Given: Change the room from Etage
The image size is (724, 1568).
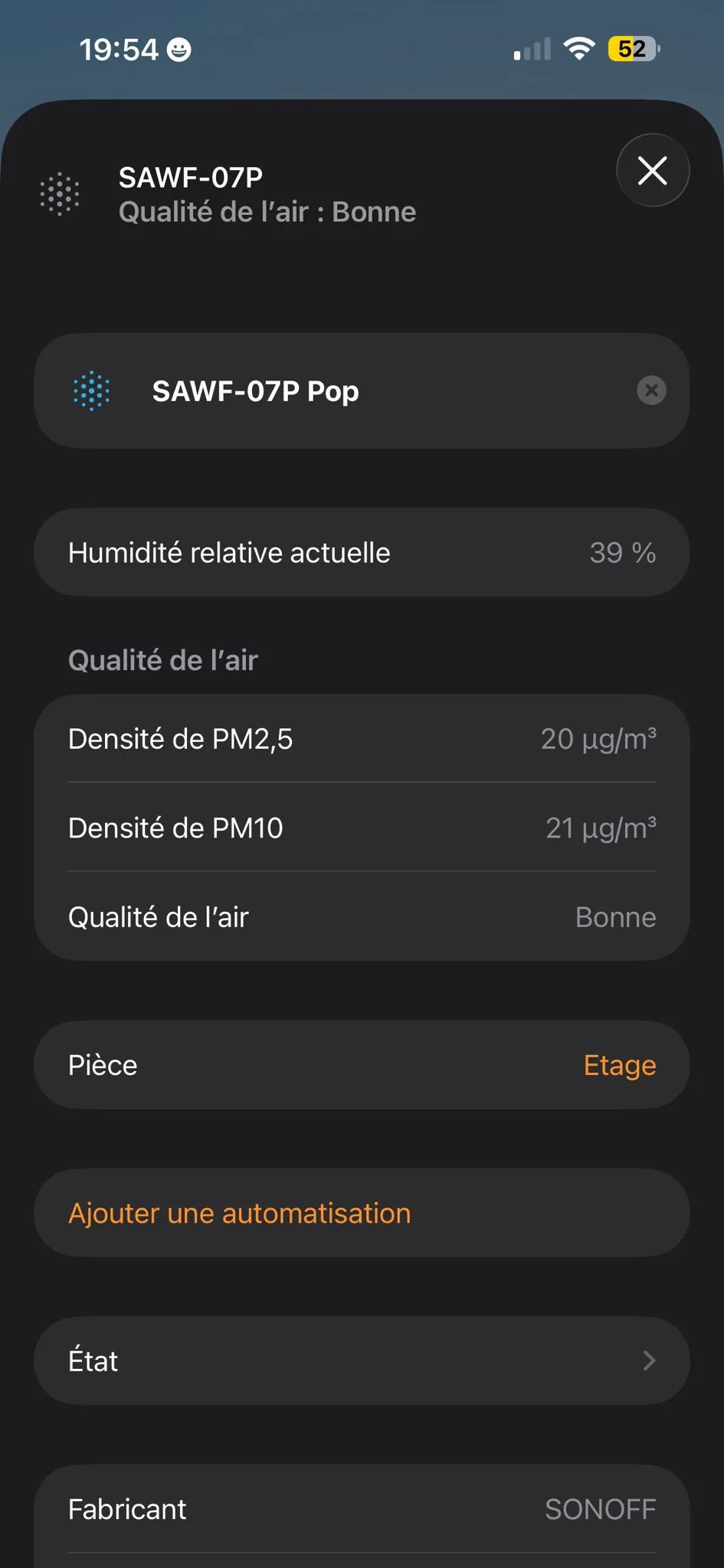Looking at the screenshot, I should tap(619, 1065).
